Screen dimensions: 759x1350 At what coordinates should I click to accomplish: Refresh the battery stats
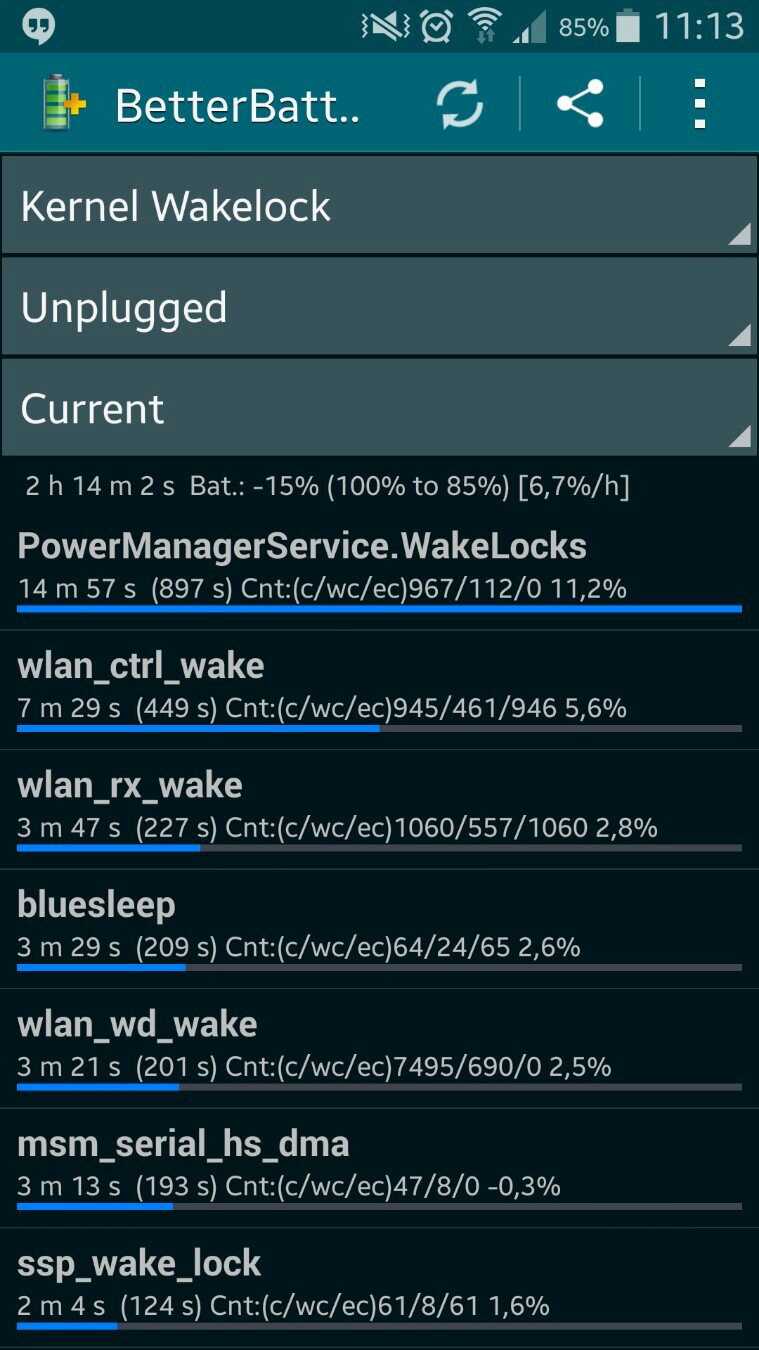point(460,104)
